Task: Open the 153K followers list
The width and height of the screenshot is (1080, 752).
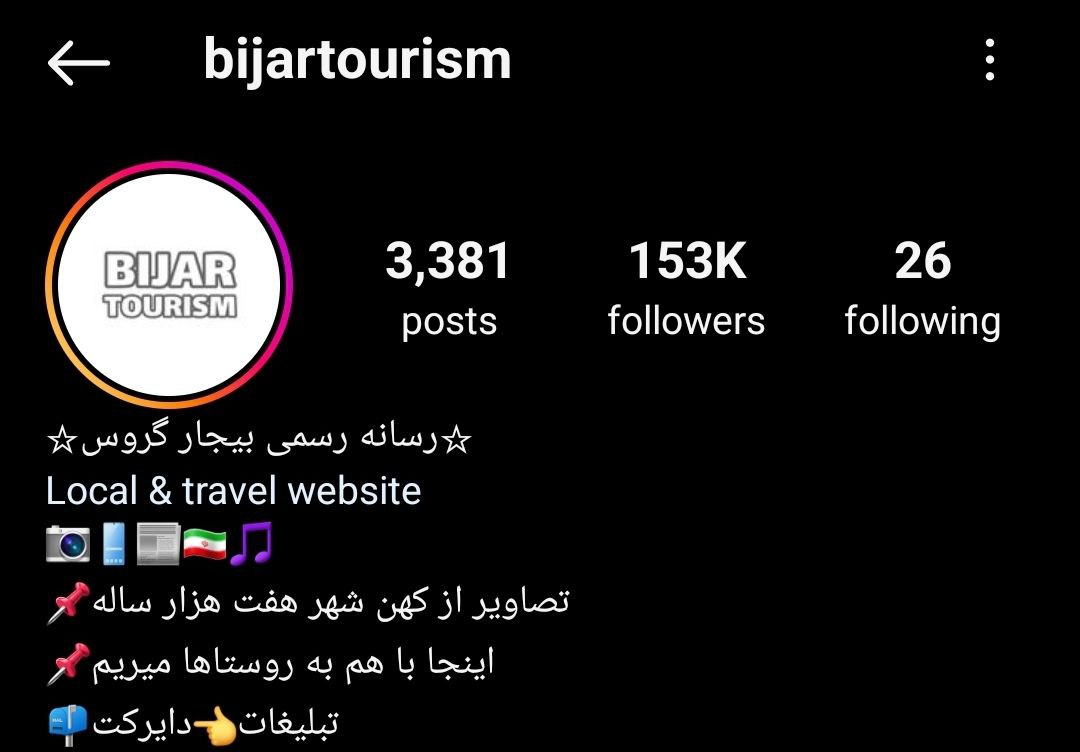Action: [x=686, y=288]
